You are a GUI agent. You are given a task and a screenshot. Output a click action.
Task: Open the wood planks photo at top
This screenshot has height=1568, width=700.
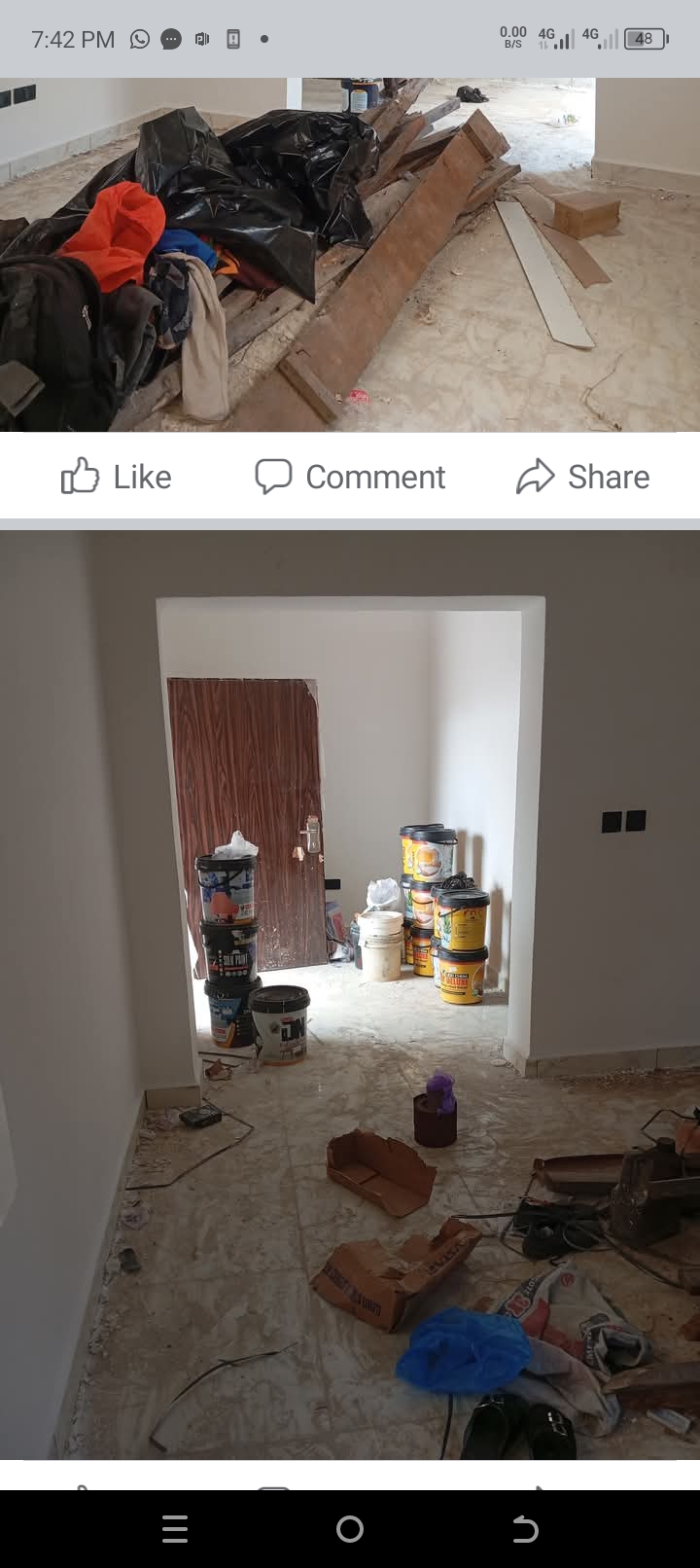(350, 255)
